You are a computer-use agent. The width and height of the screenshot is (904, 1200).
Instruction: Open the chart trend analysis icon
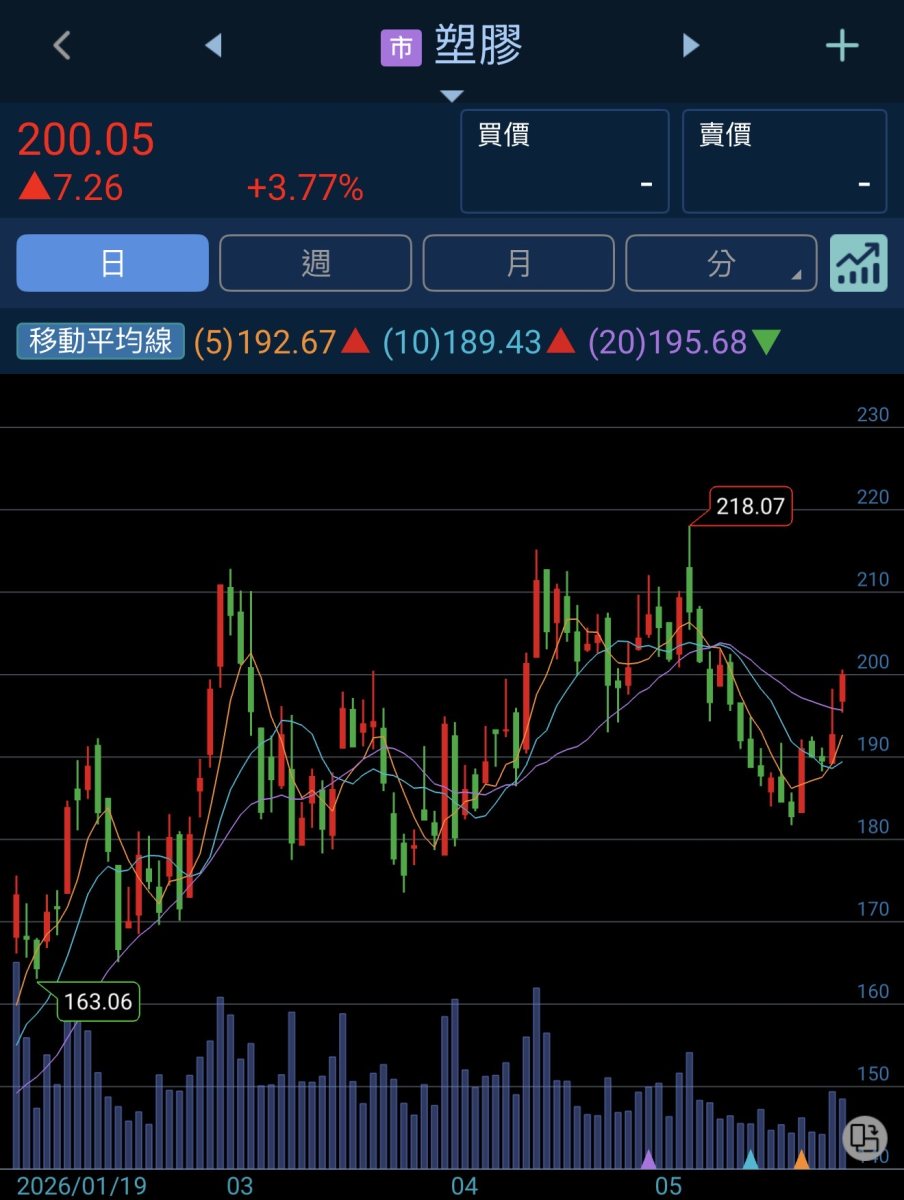coord(859,263)
